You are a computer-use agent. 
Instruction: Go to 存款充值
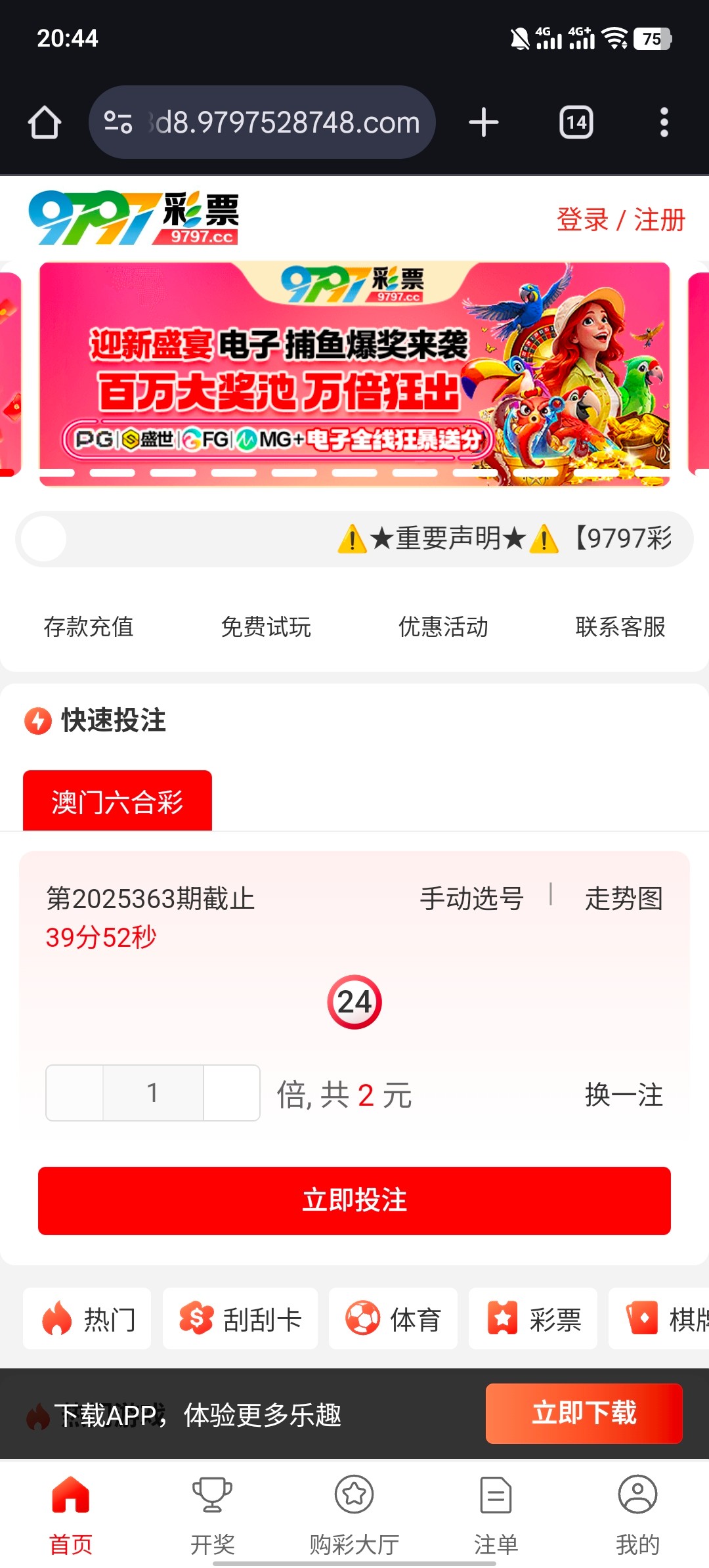coord(89,627)
